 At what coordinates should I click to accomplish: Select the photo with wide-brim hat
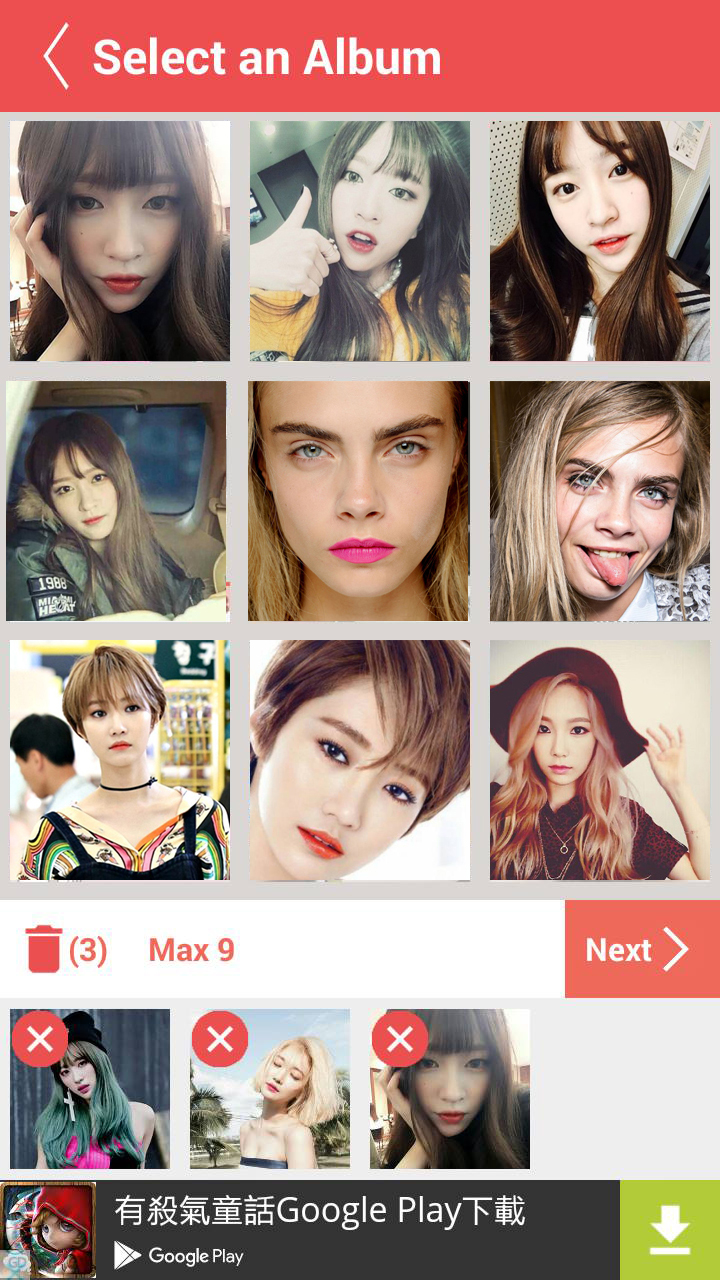[x=600, y=760]
